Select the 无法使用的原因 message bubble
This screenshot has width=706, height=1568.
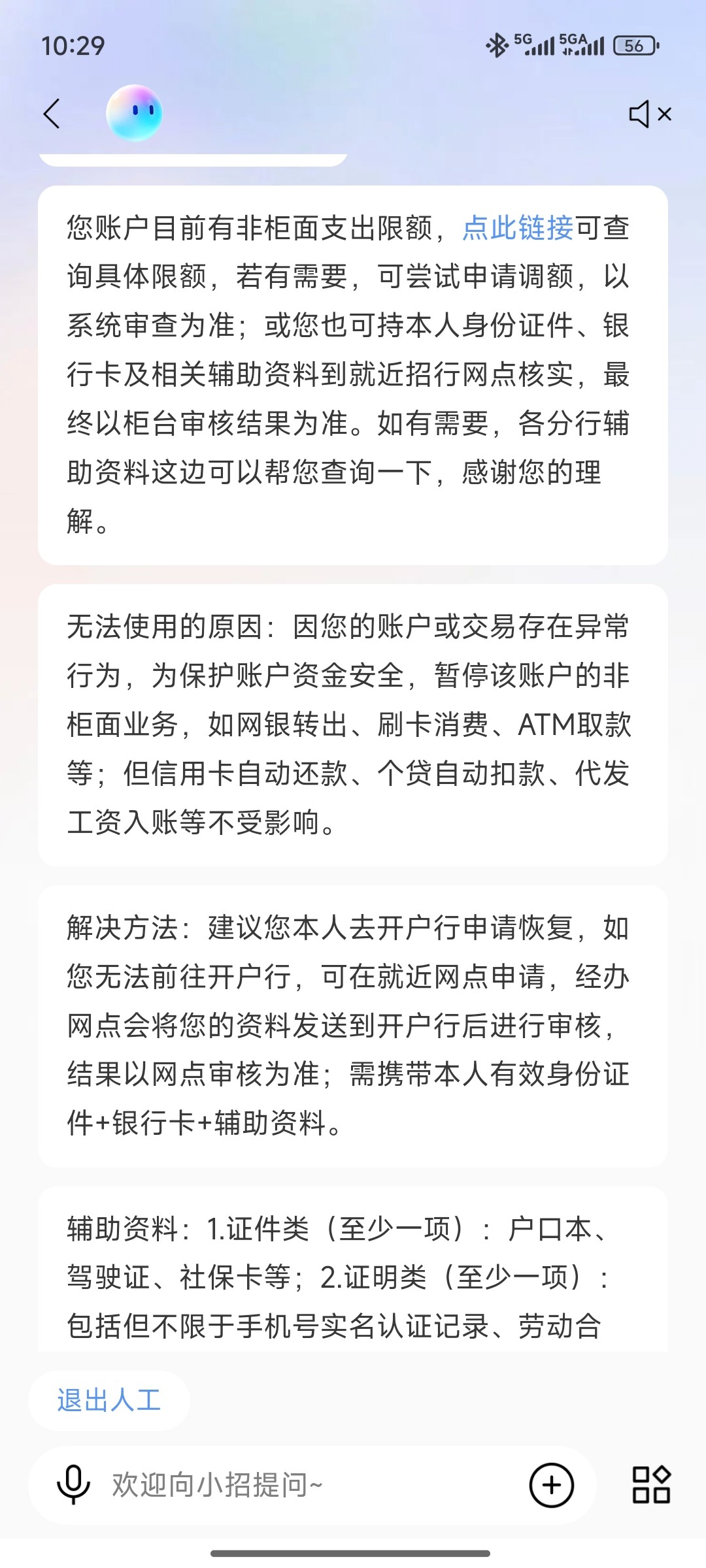[353, 719]
